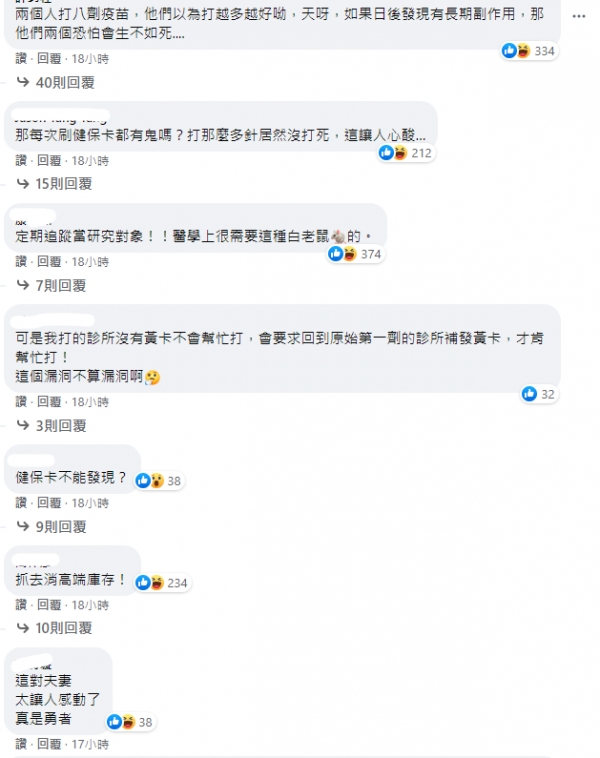Reply to the comment about 兩個人打八劑疫苗
Image resolution: width=600 pixels, height=758 pixels.
[49, 59]
